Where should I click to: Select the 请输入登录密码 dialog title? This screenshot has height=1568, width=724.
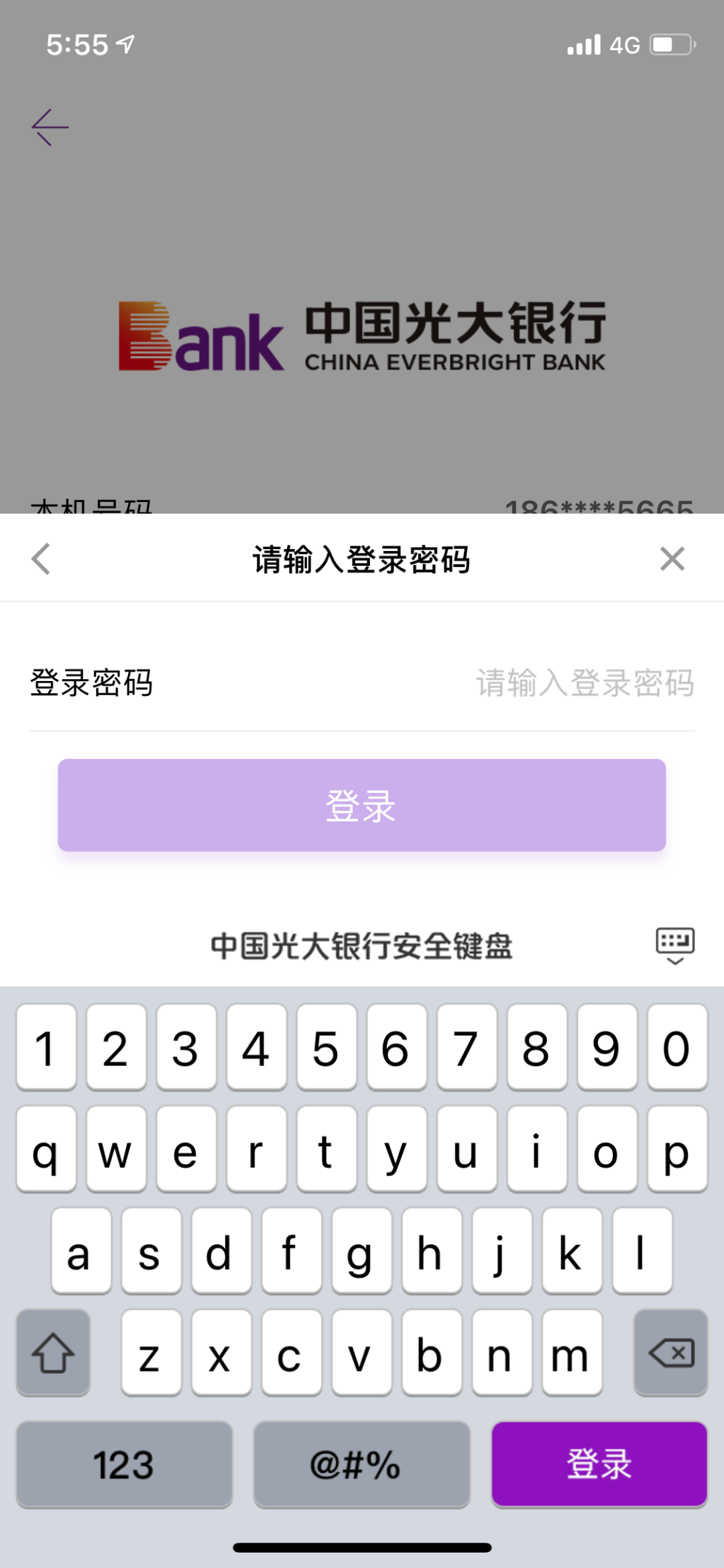tap(362, 560)
